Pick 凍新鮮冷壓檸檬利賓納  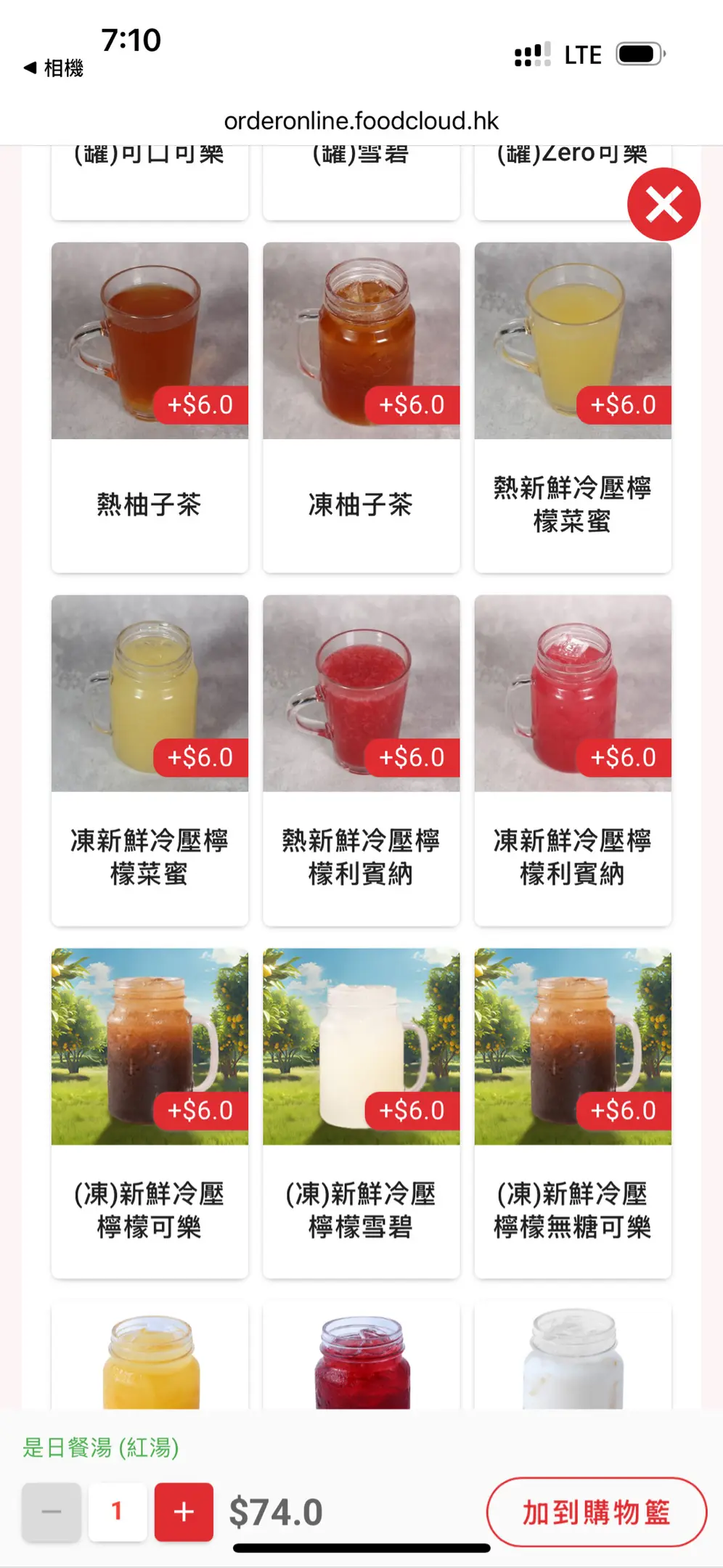point(572,759)
